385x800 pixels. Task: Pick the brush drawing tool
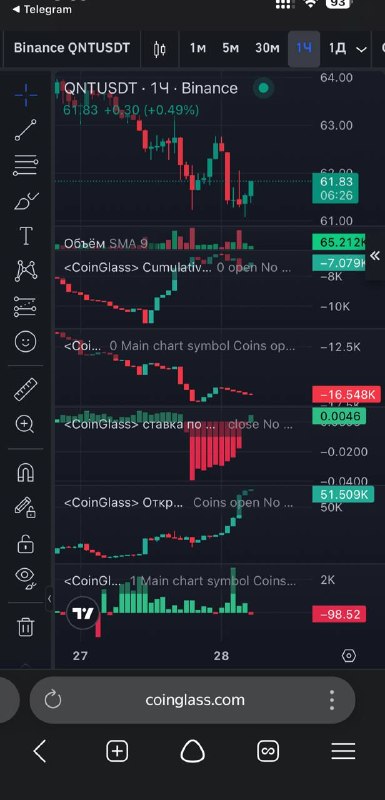point(25,201)
